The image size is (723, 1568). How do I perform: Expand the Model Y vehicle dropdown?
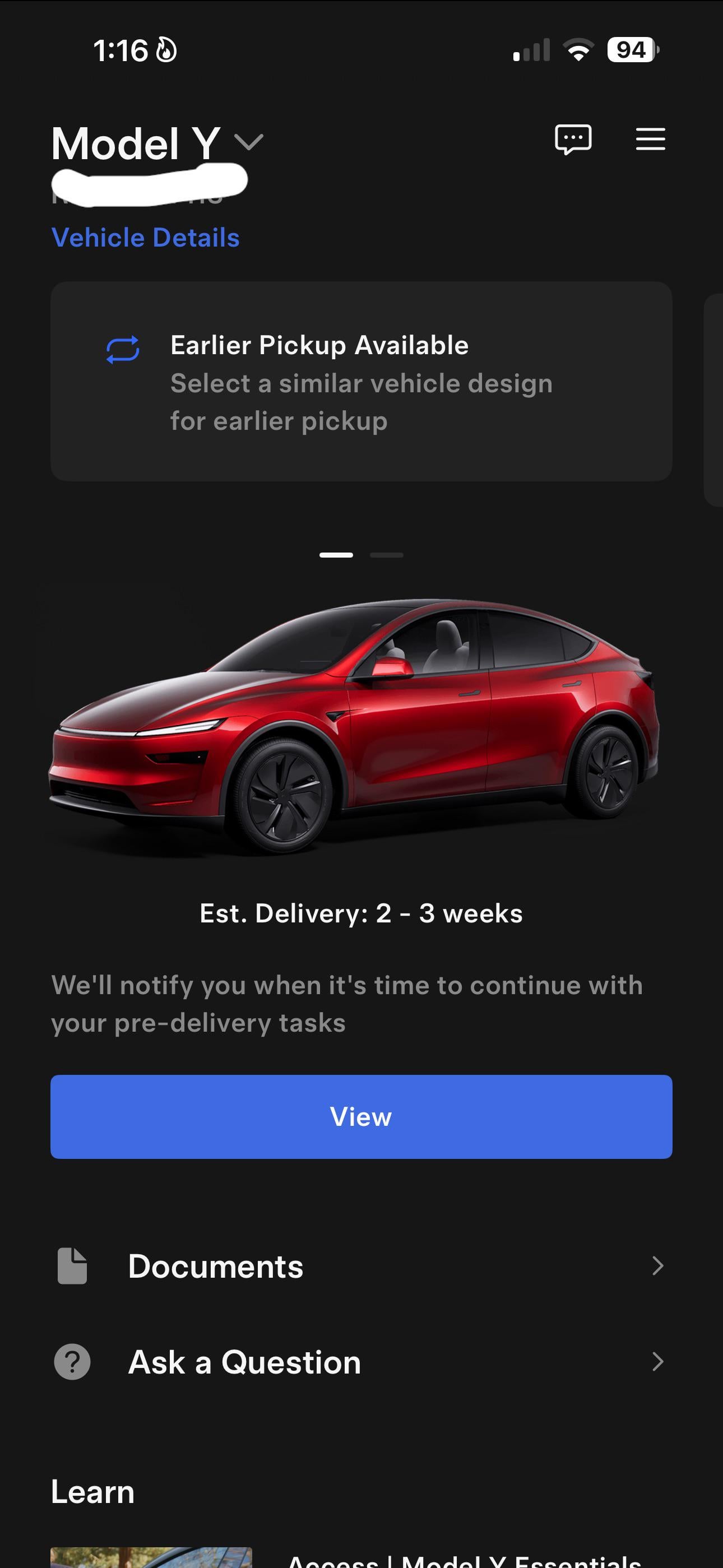pyautogui.click(x=249, y=142)
